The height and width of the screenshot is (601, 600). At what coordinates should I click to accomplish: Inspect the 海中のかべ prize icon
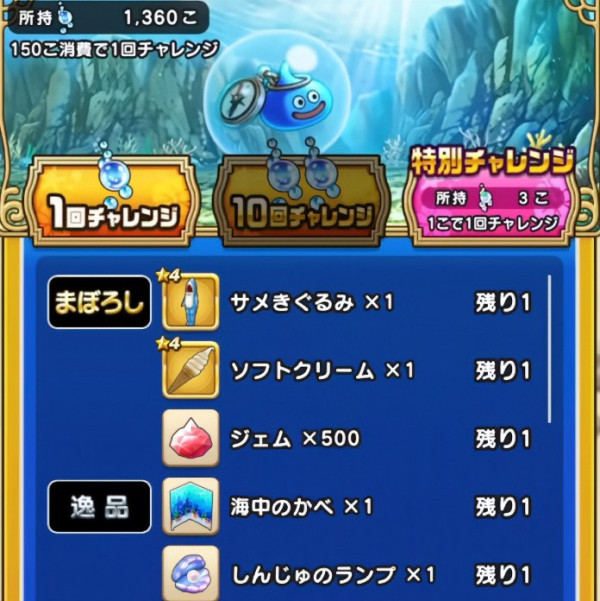point(190,507)
